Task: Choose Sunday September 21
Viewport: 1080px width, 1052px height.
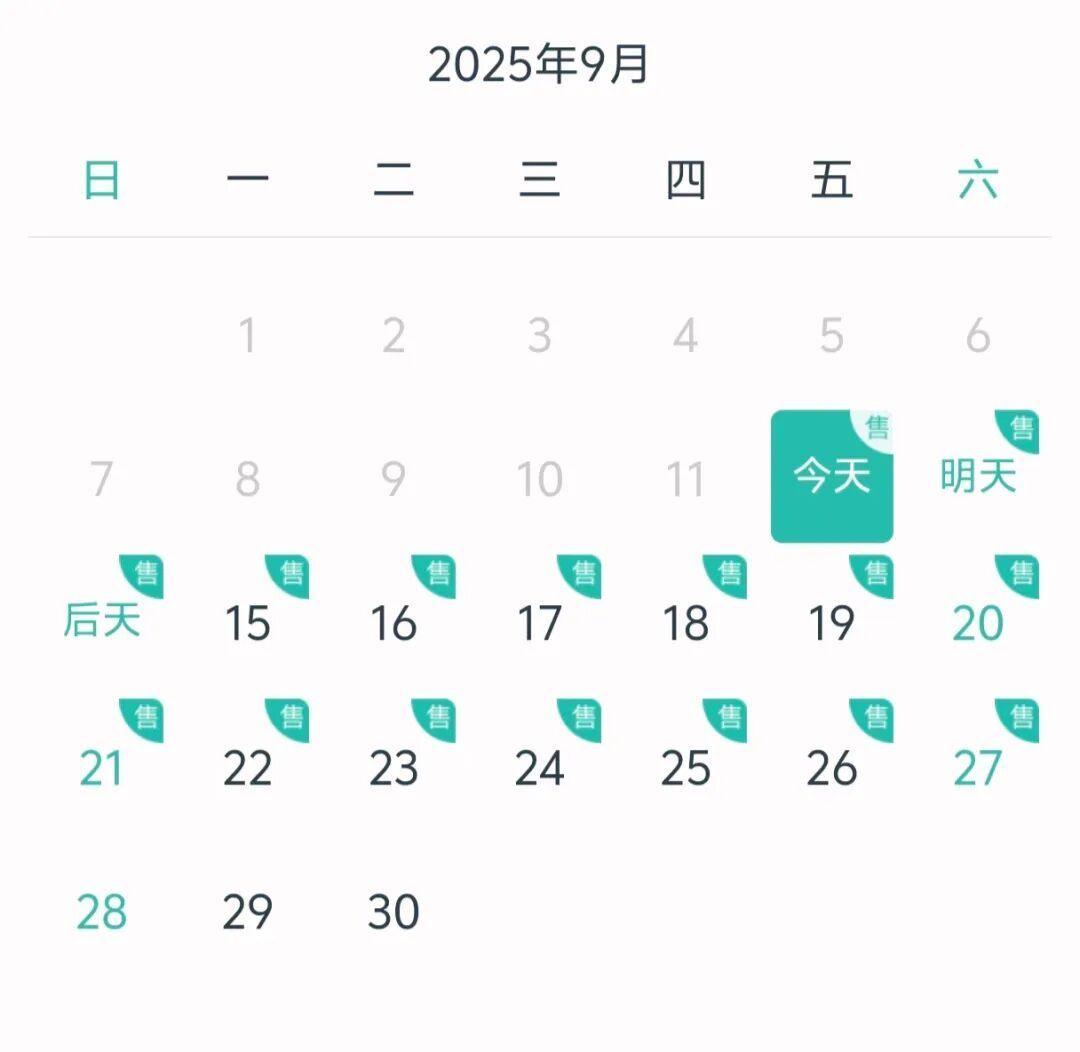Action: 101,768
